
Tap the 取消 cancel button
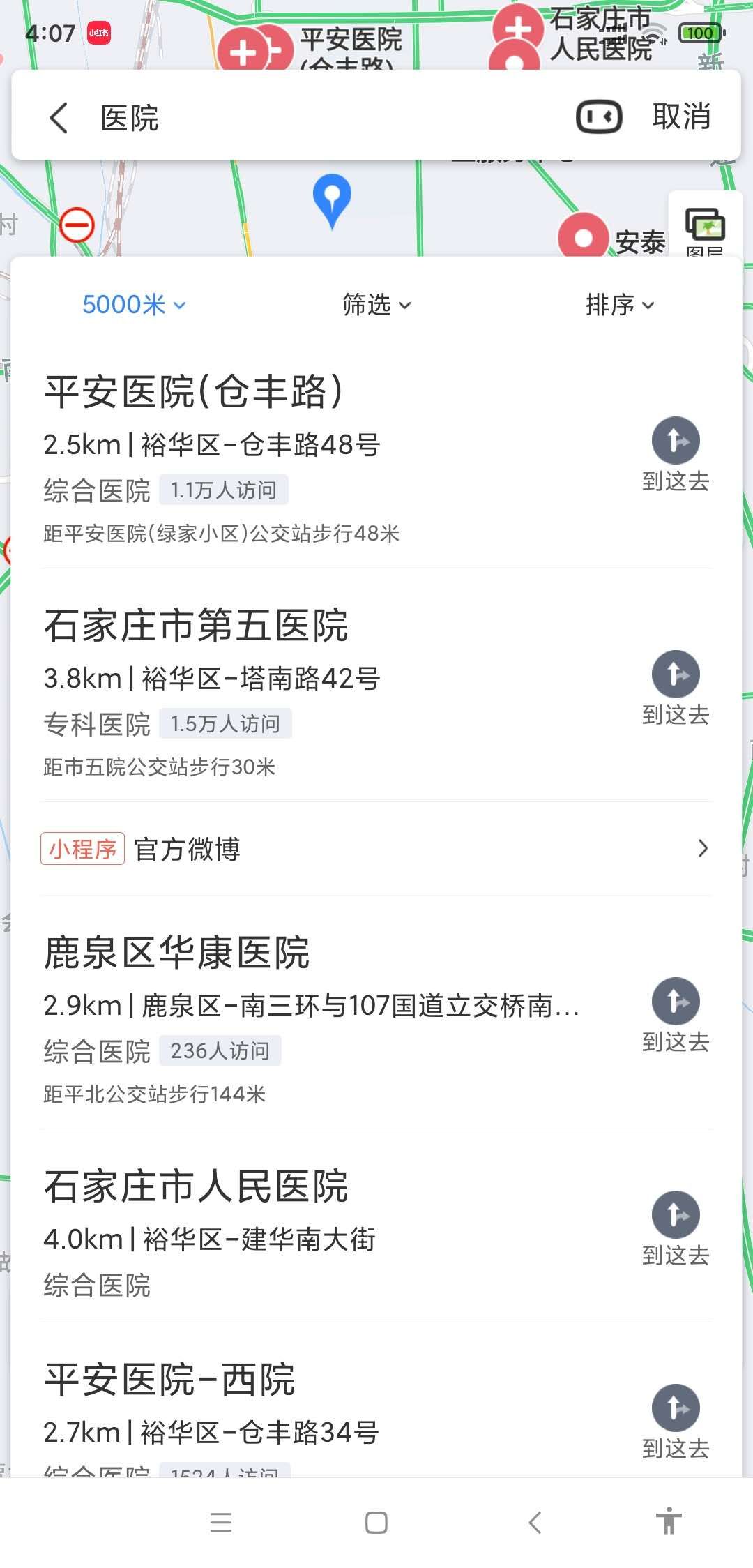682,116
